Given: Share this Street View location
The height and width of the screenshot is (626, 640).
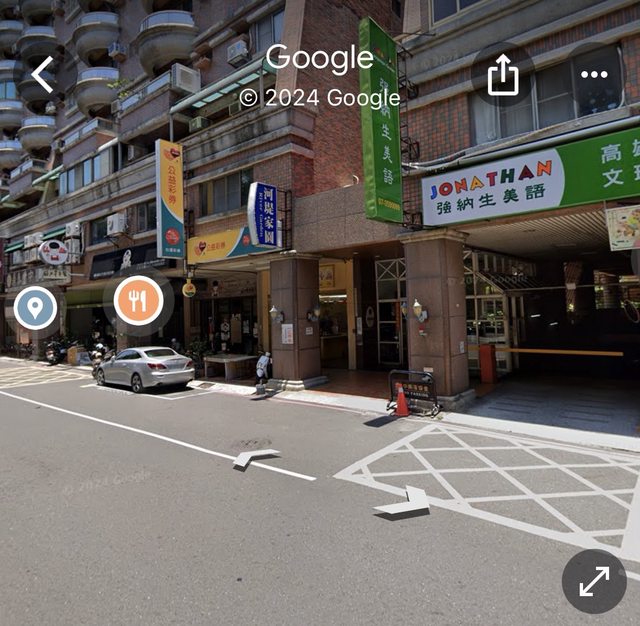Looking at the screenshot, I should (x=503, y=75).
